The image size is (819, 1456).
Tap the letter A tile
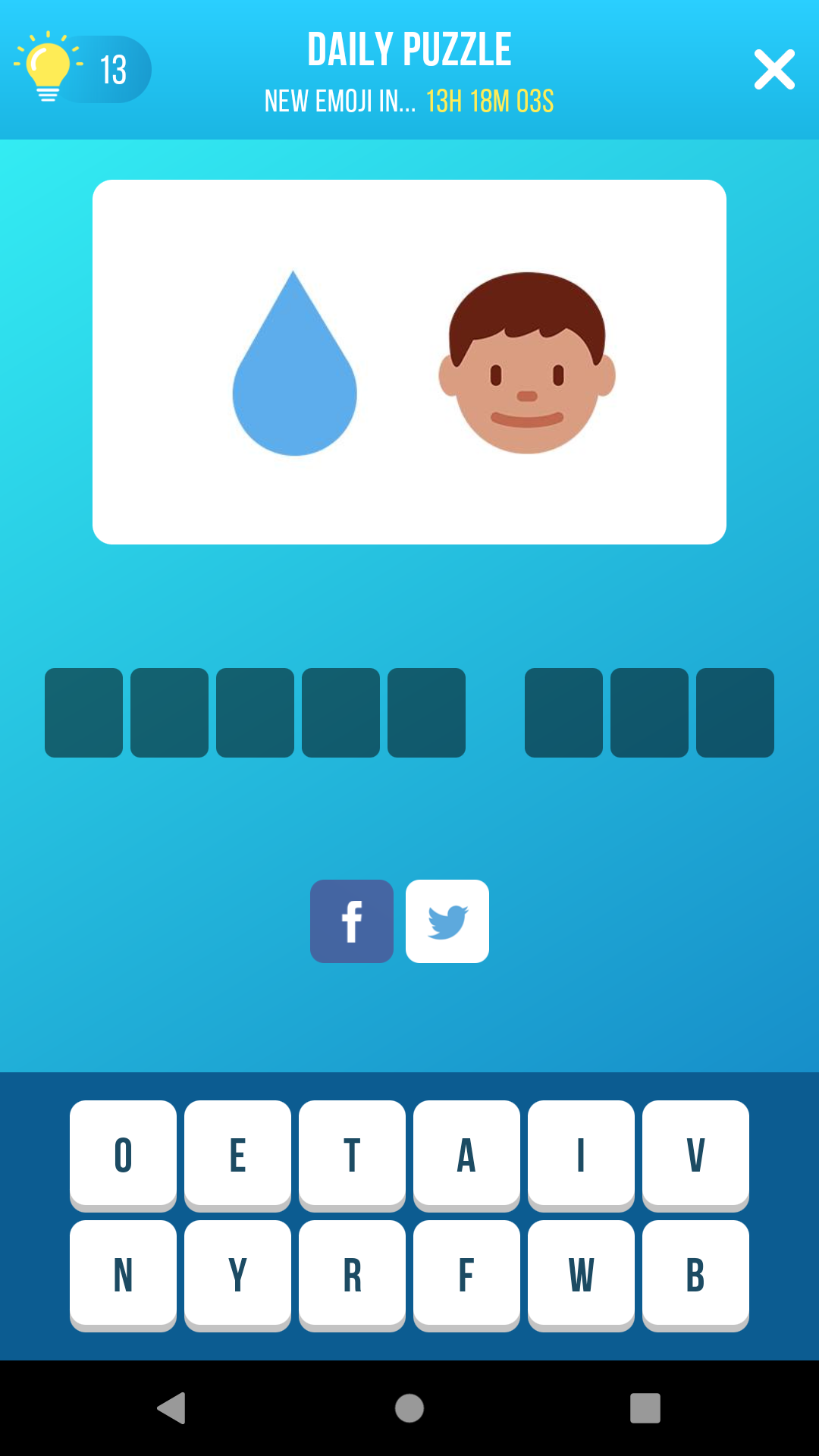pos(466,1153)
